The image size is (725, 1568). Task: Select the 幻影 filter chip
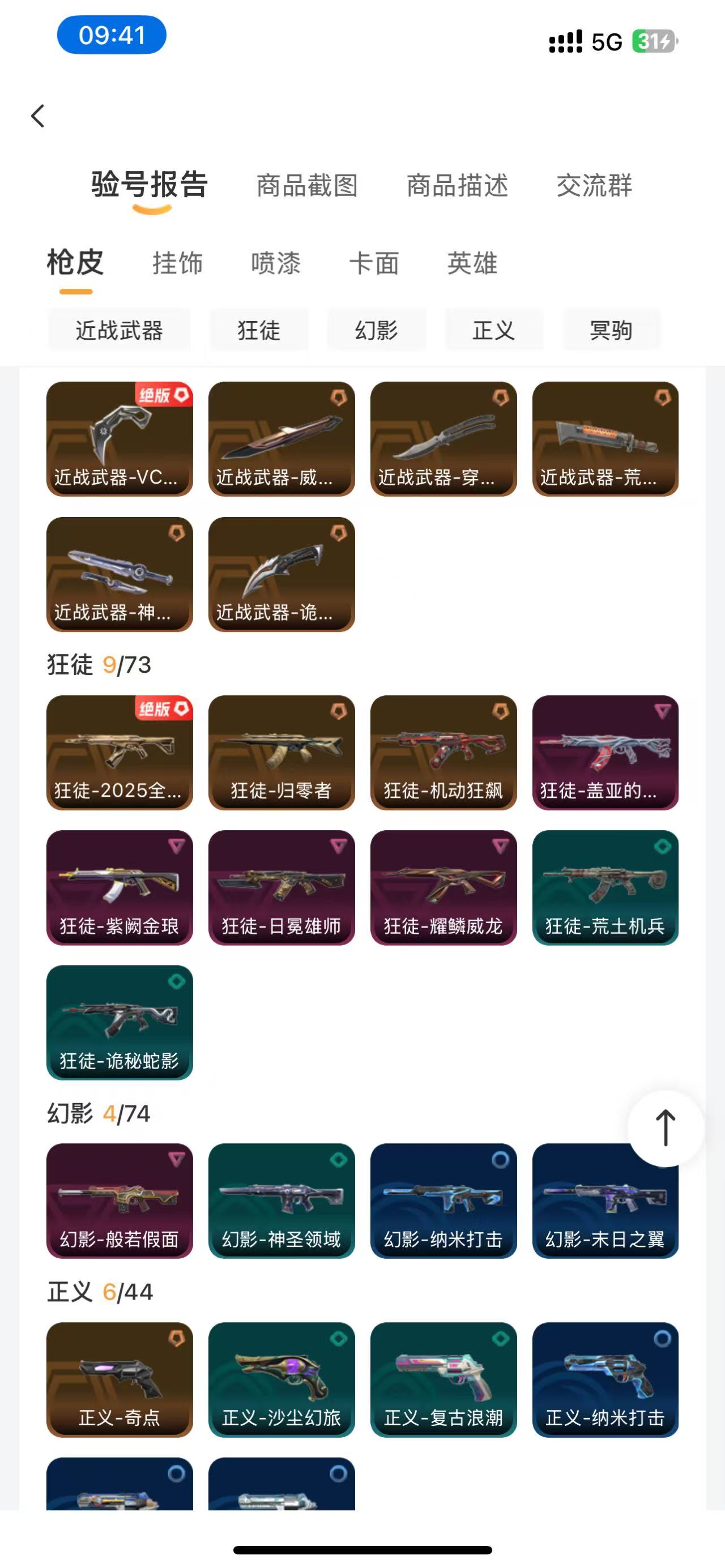tap(376, 330)
